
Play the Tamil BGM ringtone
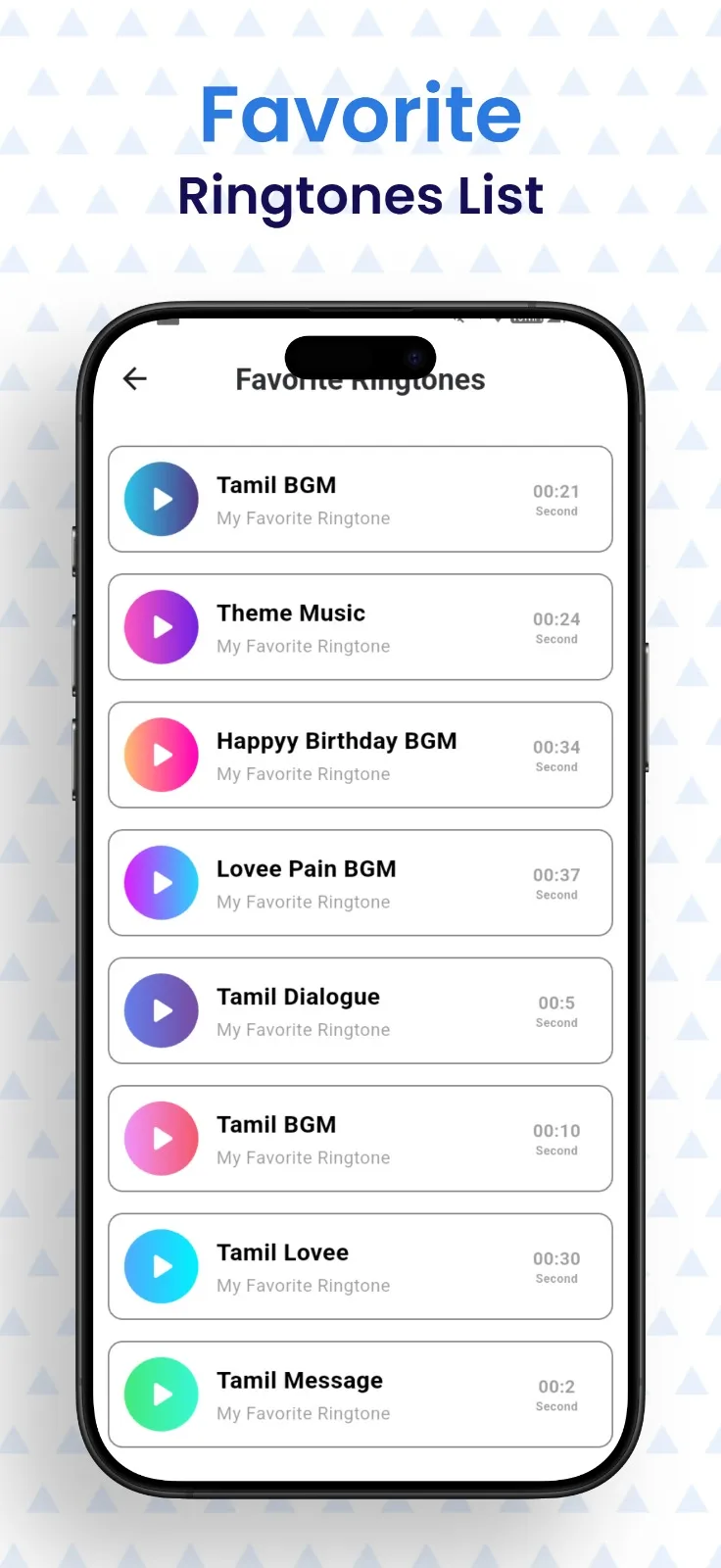tap(160, 499)
